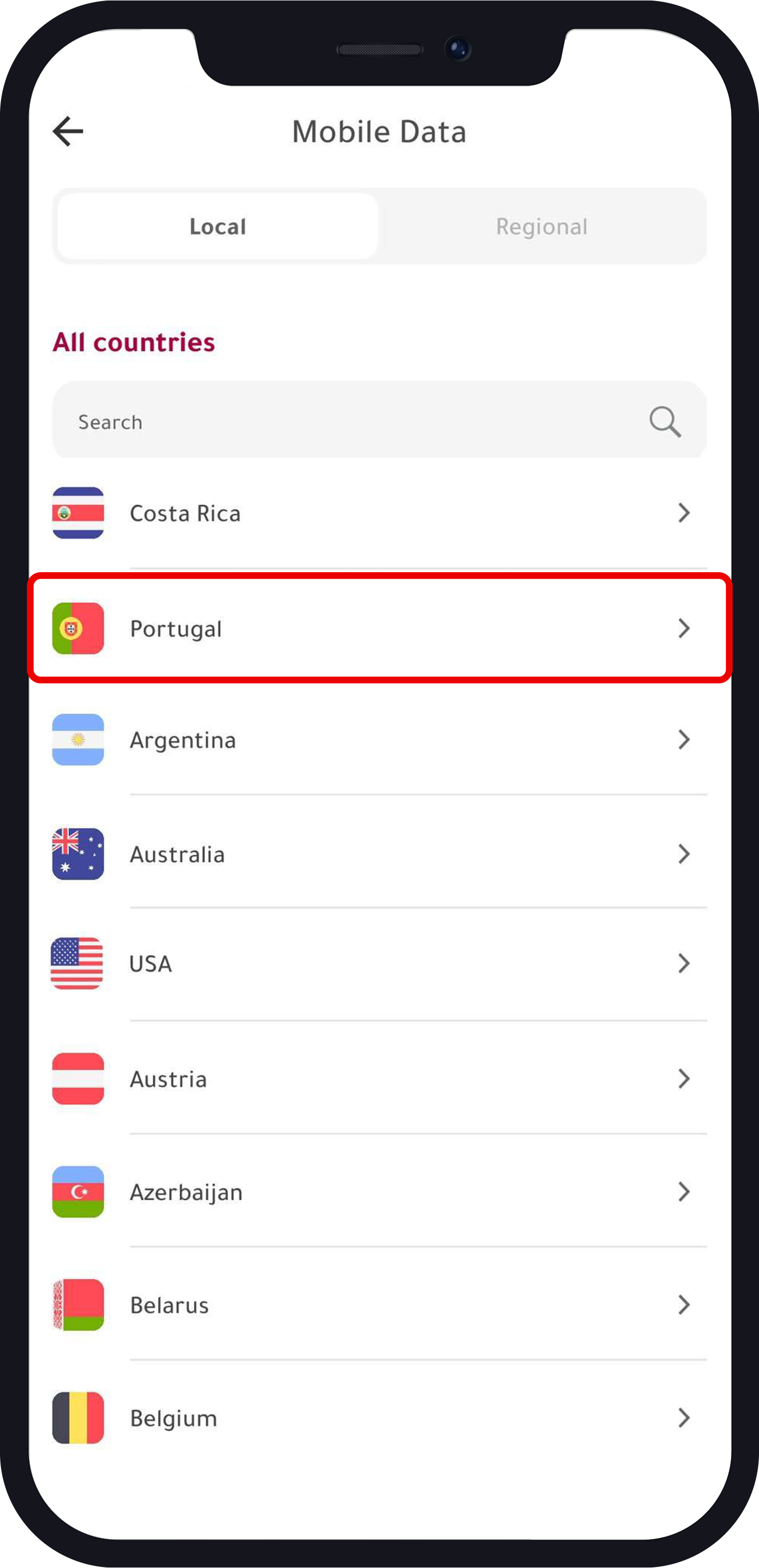Expand the Costa Rica entry chevron
759x1568 pixels.
684,513
